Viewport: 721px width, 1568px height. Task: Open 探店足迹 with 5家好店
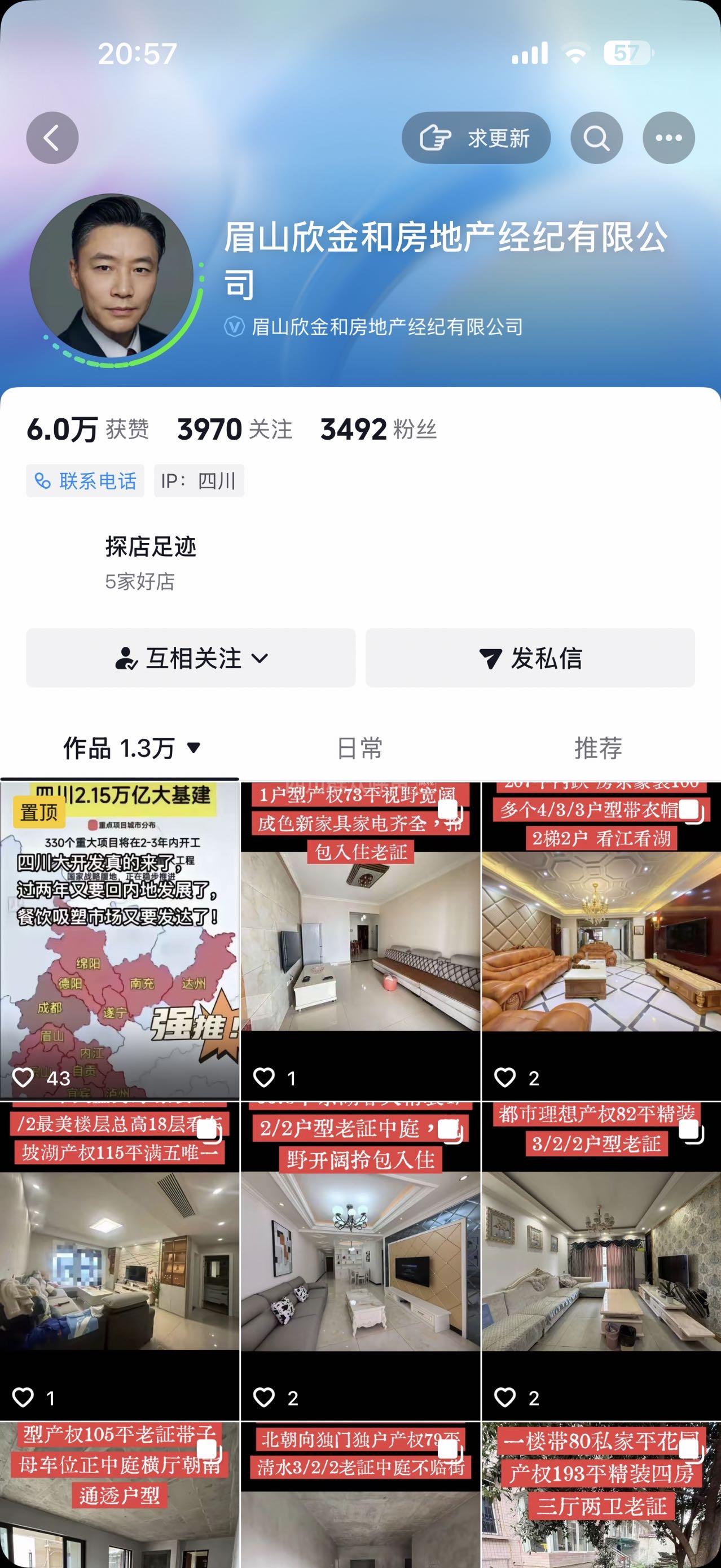tap(150, 562)
